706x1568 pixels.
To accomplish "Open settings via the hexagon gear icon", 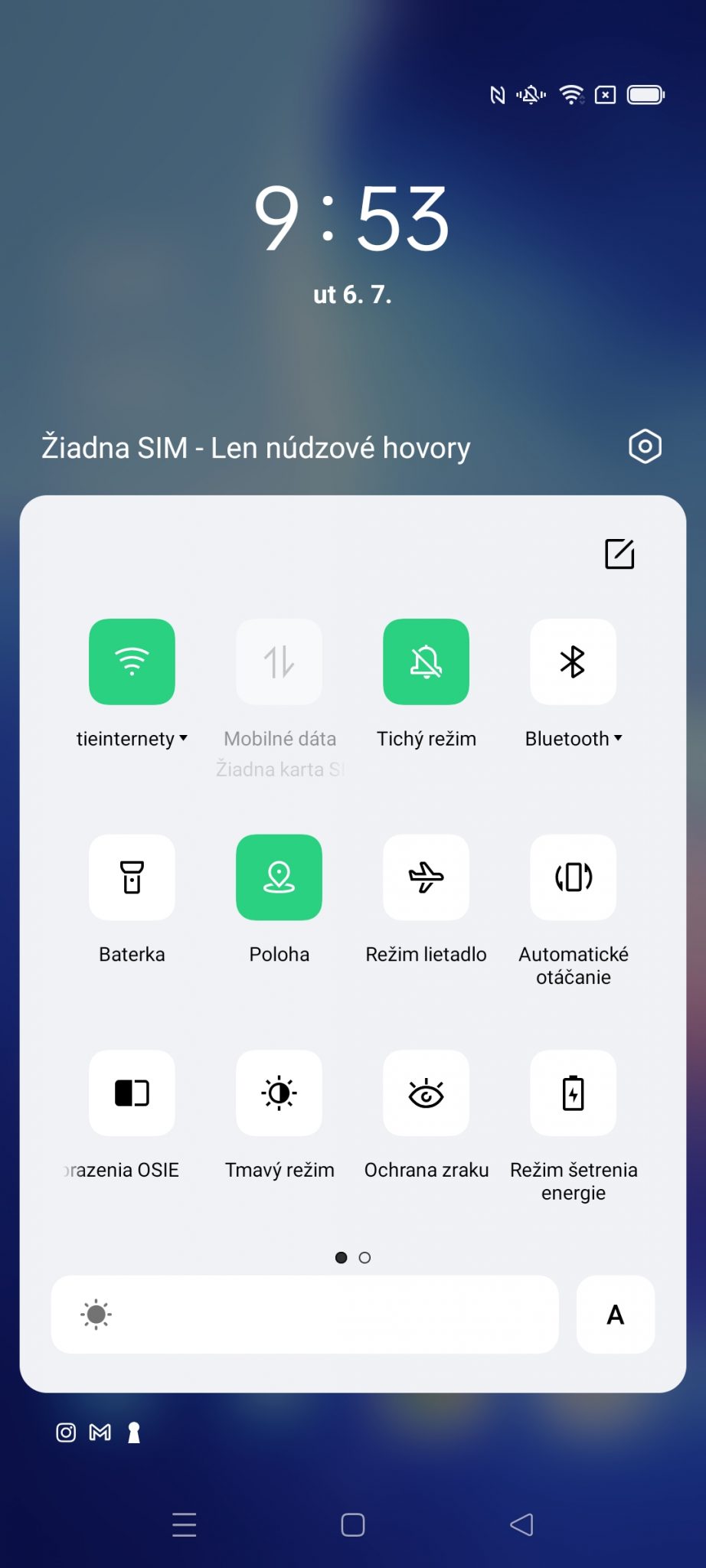I will 645,446.
